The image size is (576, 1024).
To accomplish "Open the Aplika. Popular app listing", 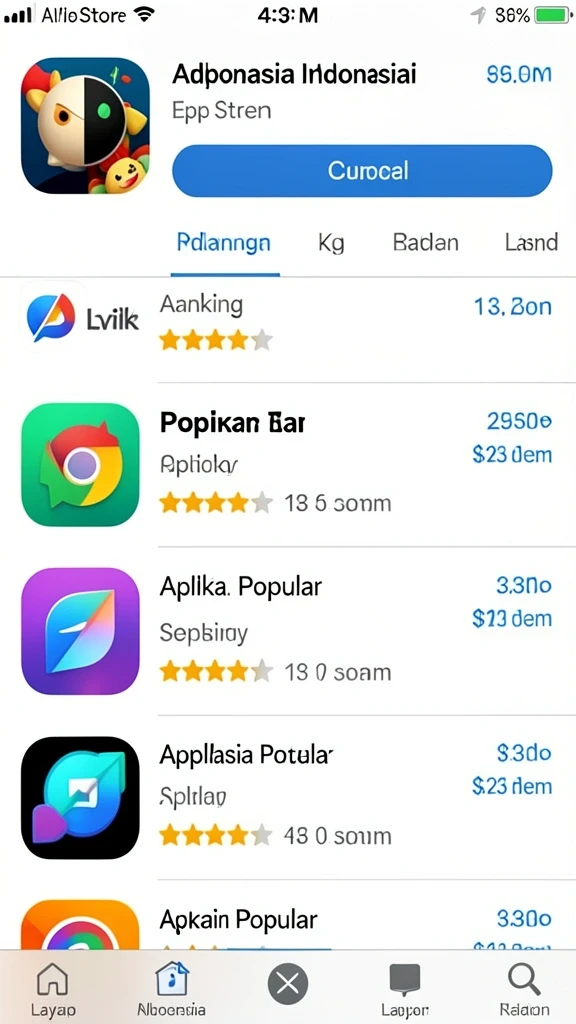I will tap(288, 631).
